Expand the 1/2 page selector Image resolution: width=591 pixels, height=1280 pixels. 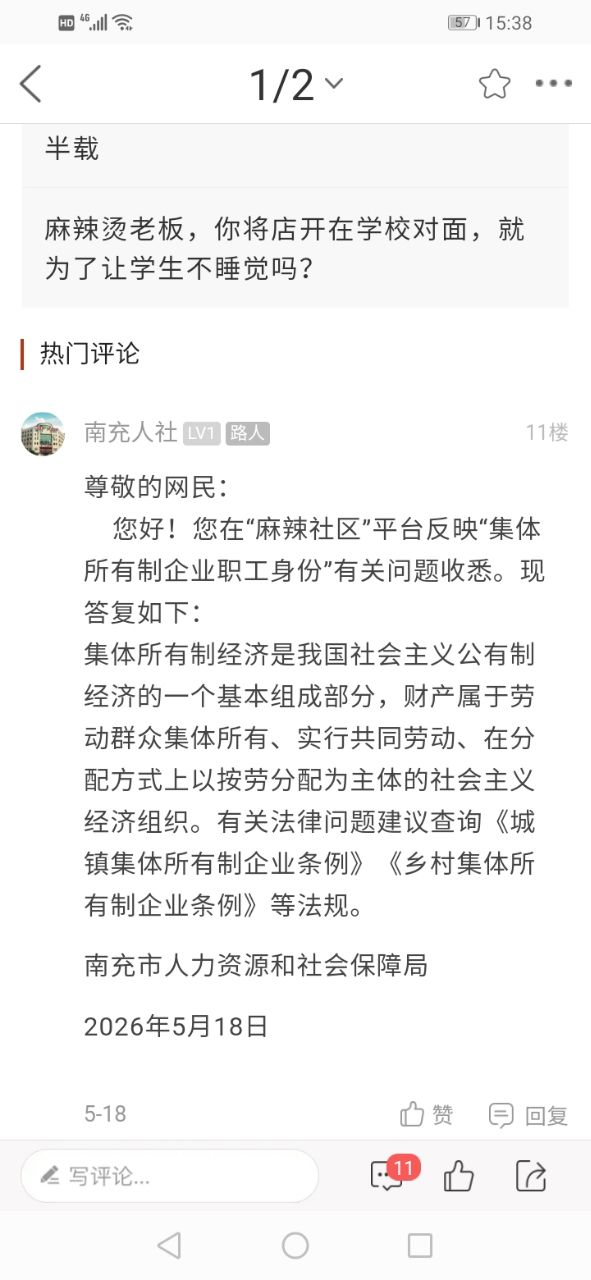point(296,85)
